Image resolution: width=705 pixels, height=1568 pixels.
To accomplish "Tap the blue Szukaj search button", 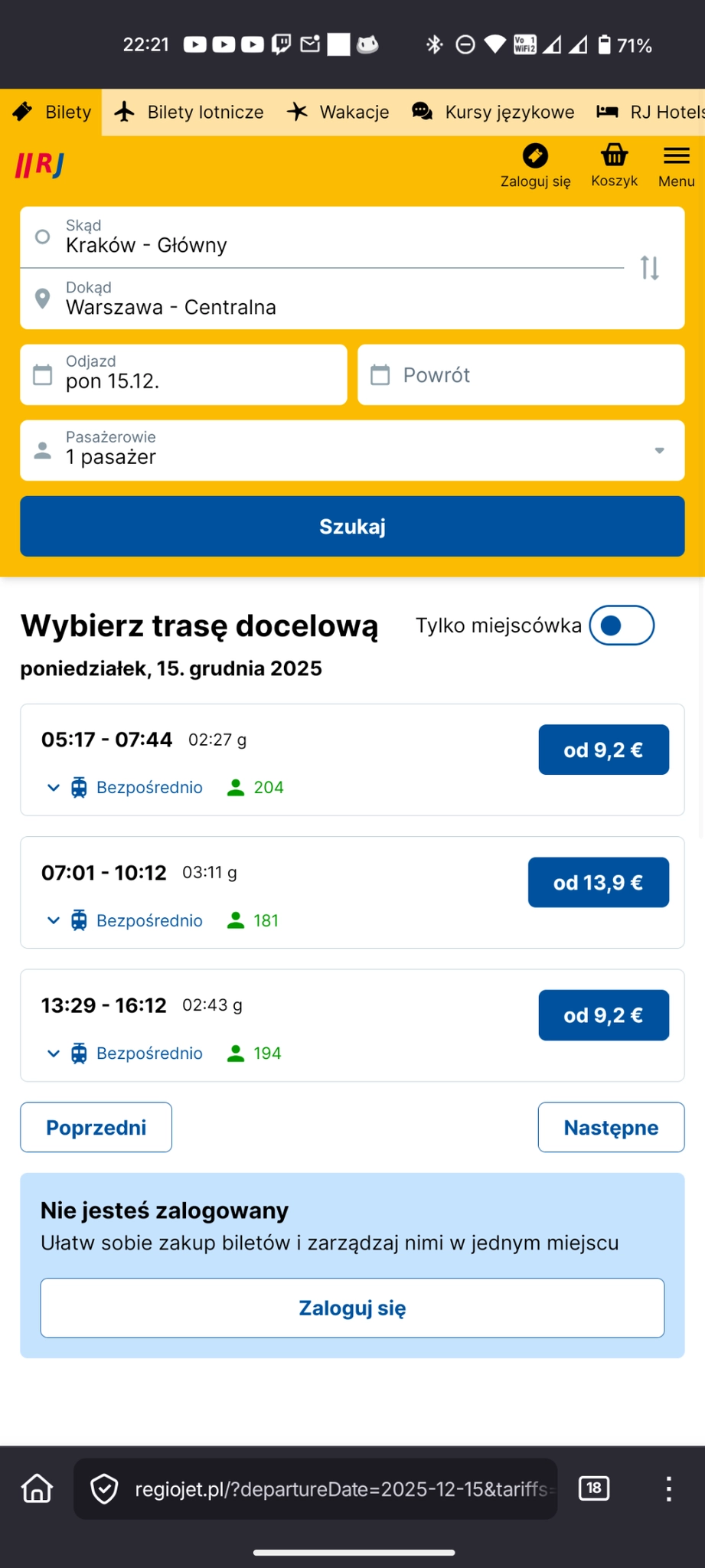I will click(x=352, y=526).
